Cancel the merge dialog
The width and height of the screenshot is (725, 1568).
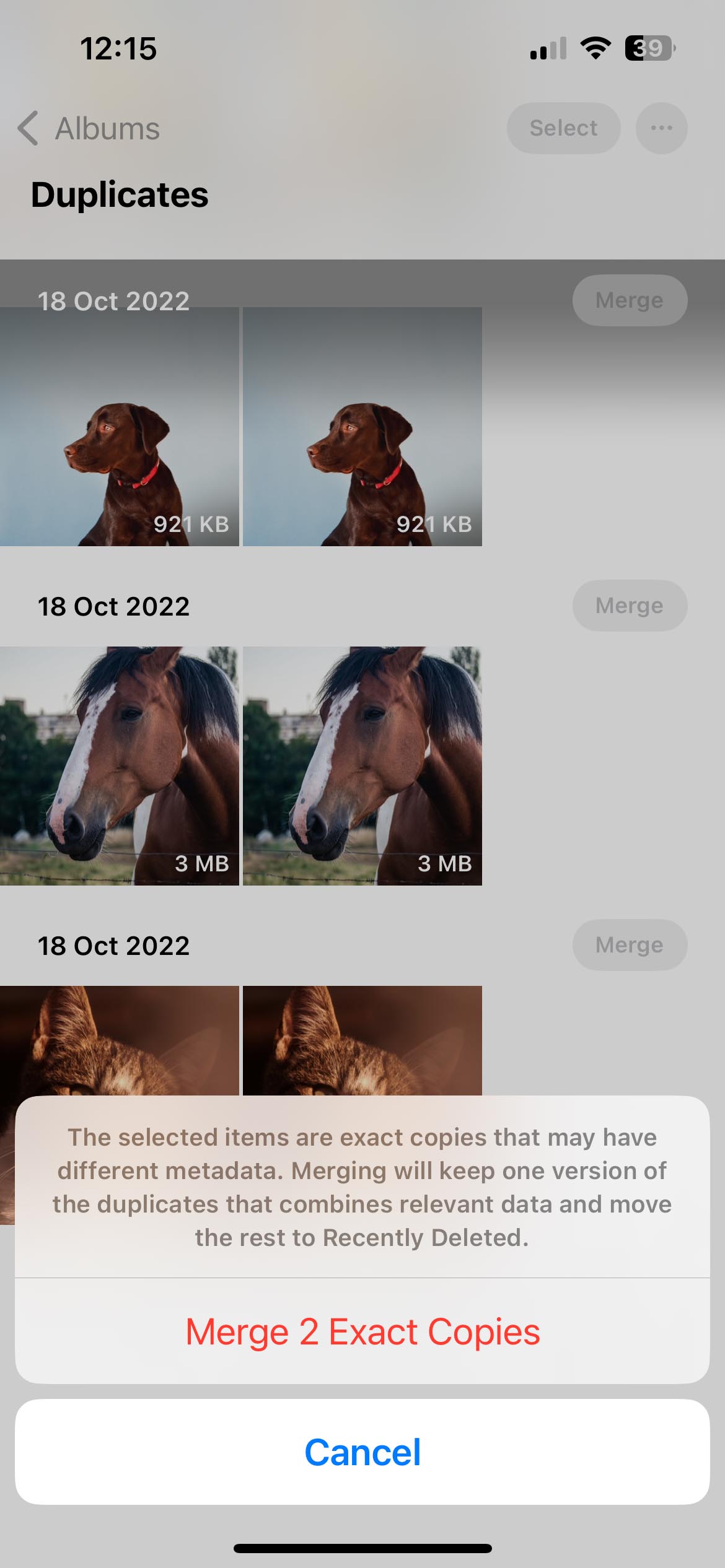(x=362, y=1452)
